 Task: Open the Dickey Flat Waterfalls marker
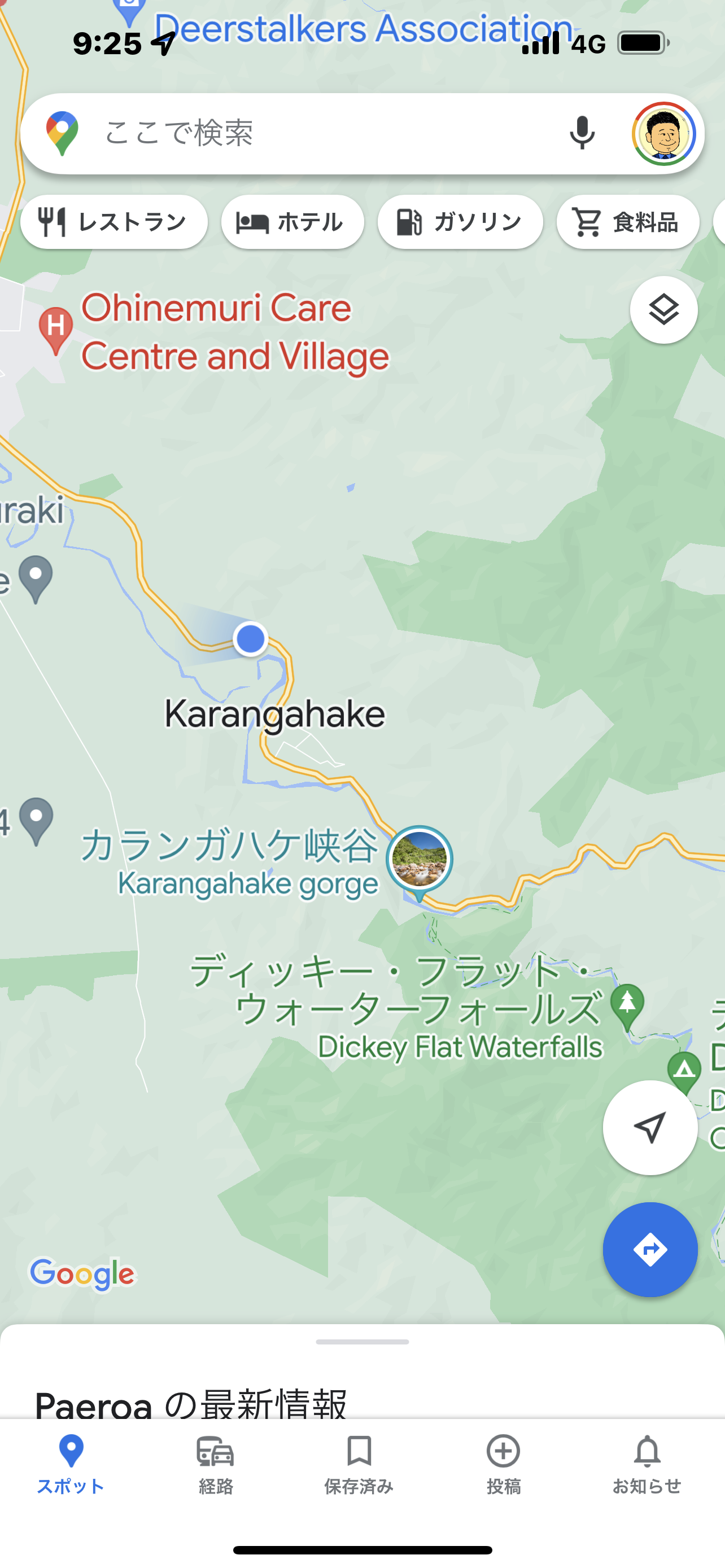[x=627, y=1004]
